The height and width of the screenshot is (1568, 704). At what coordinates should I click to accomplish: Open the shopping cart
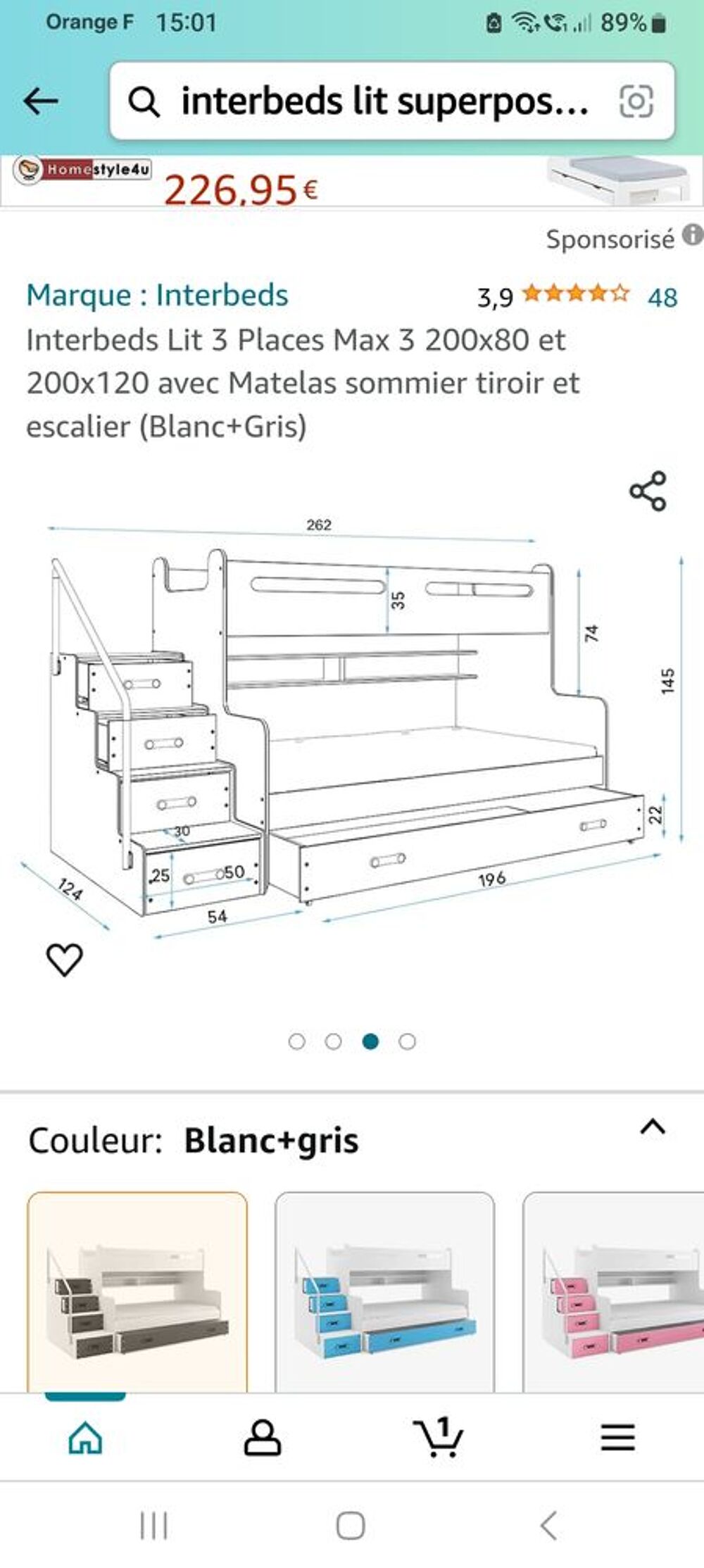[438, 1436]
